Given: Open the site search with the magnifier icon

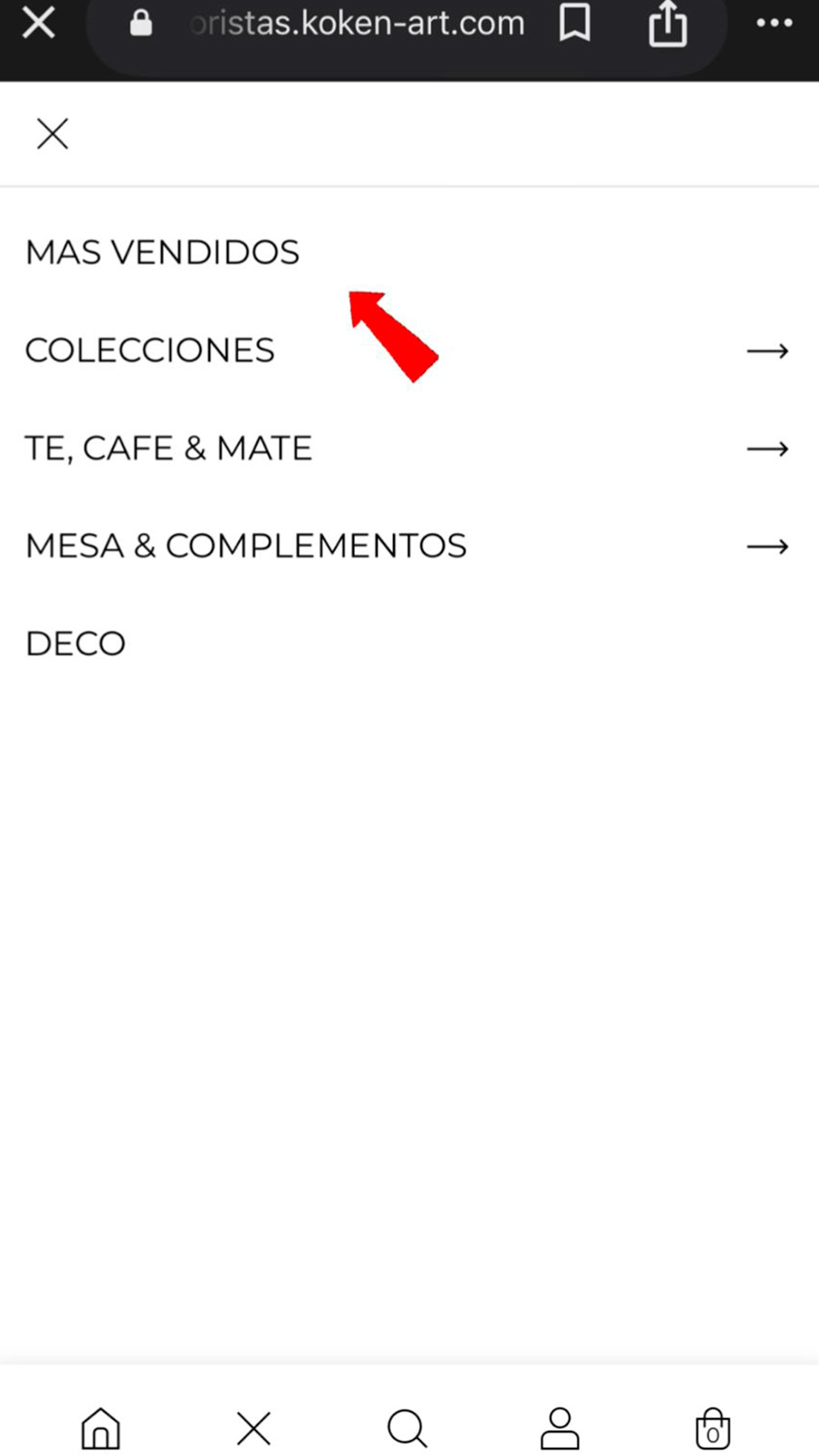Looking at the screenshot, I should [407, 1429].
